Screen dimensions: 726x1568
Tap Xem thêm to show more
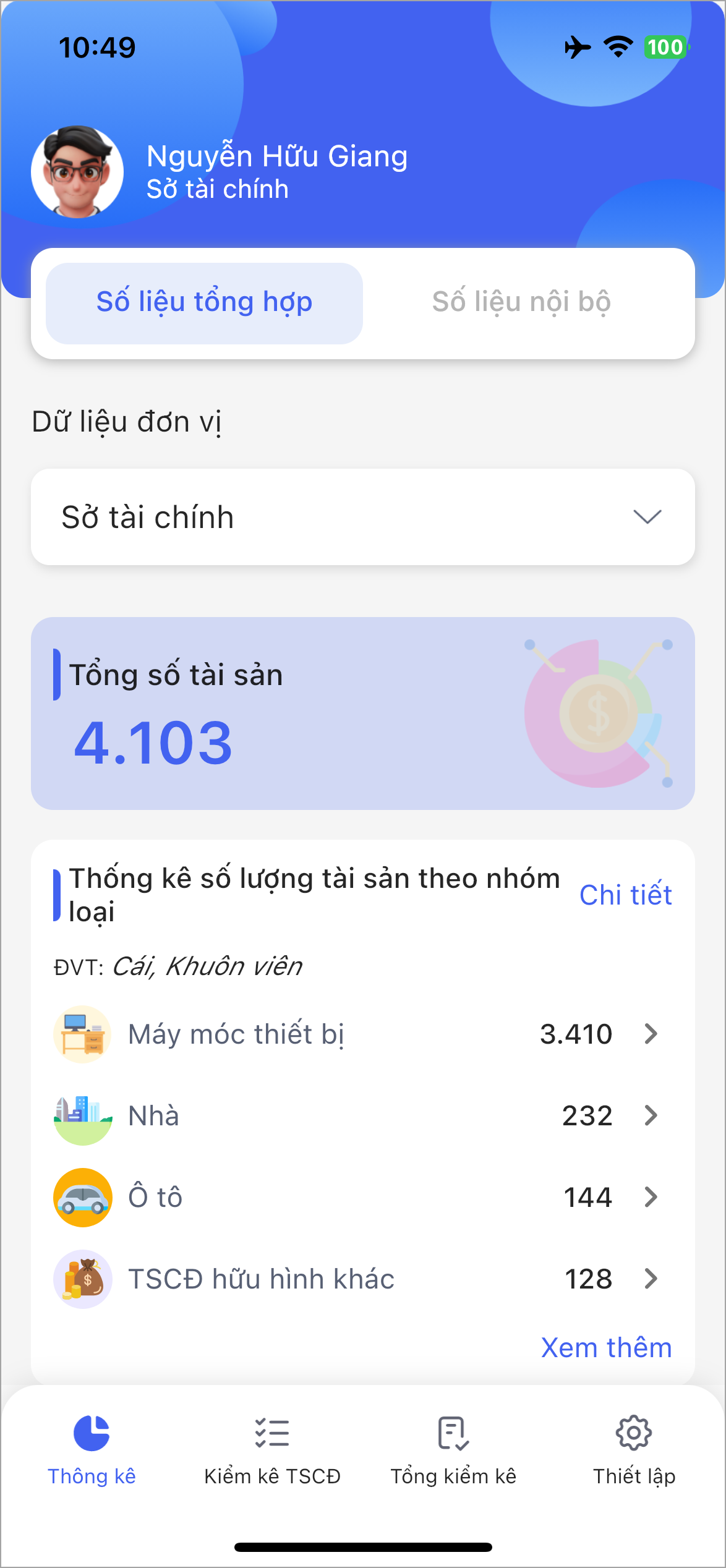(606, 1348)
